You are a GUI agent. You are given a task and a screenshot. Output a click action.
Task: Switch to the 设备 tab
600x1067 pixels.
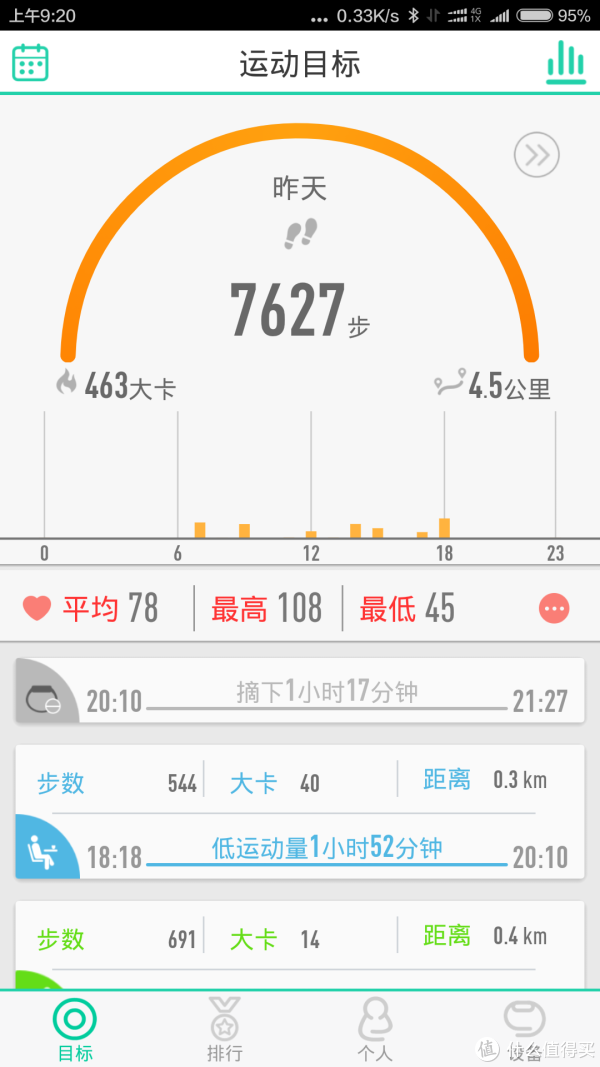coord(524,1030)
